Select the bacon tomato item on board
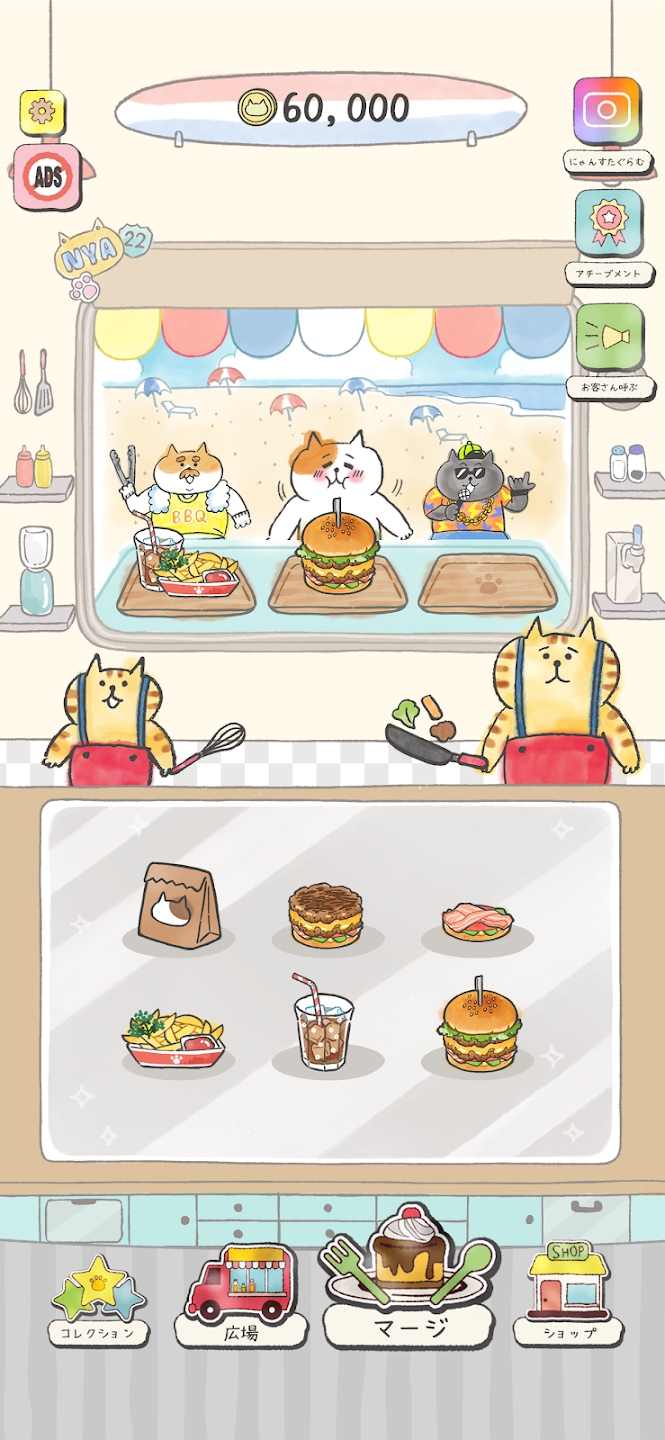665x1440 pixels. tap(477, 921)
